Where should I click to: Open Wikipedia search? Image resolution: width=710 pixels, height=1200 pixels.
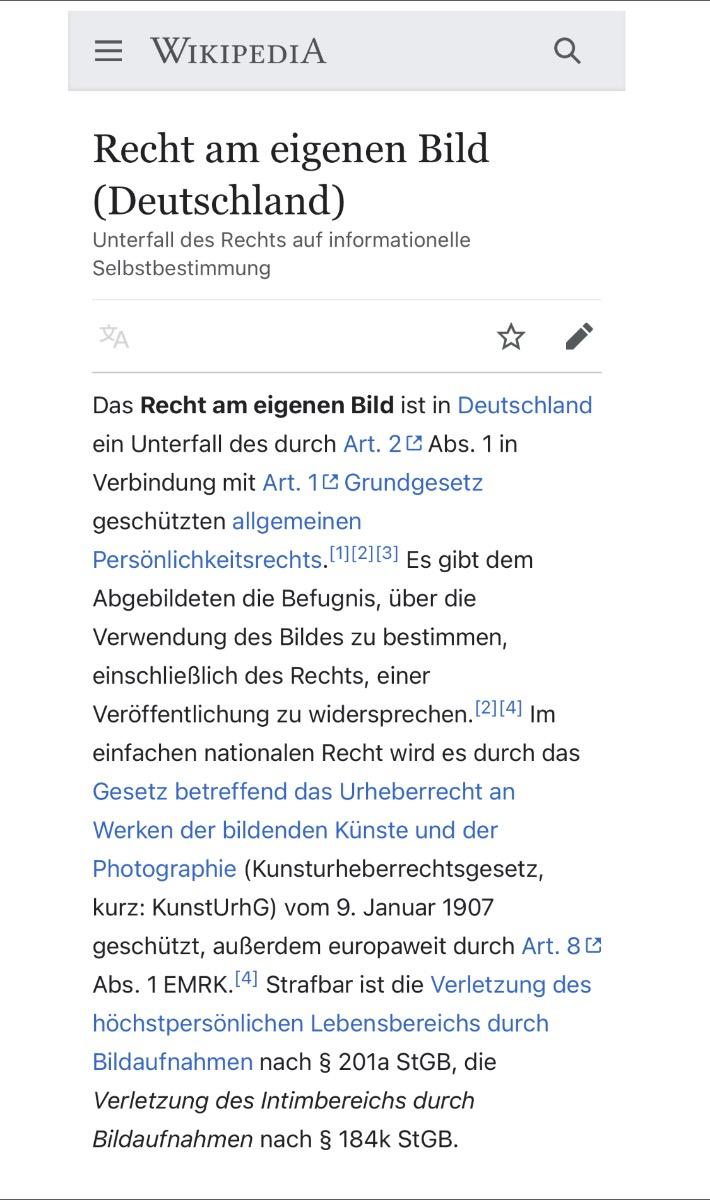tap(567, 51)
